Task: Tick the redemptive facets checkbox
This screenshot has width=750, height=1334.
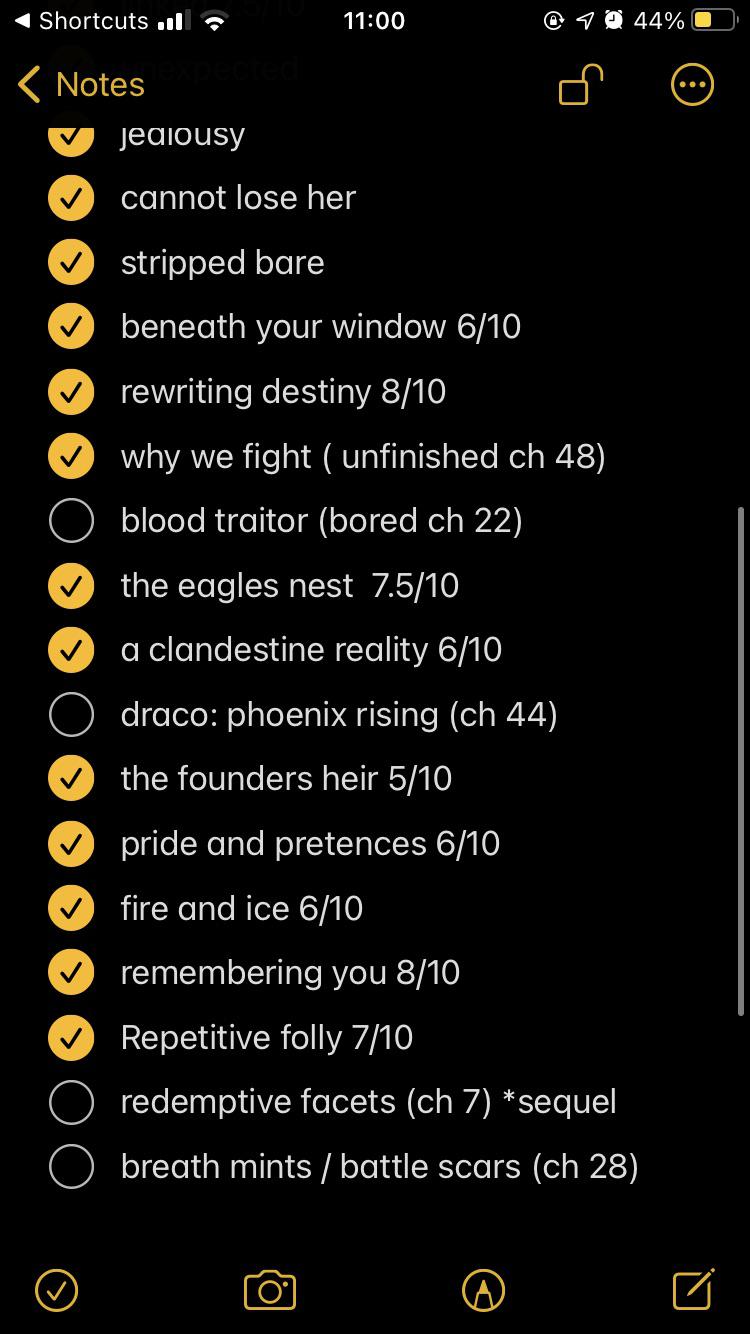Action: 71,1102
